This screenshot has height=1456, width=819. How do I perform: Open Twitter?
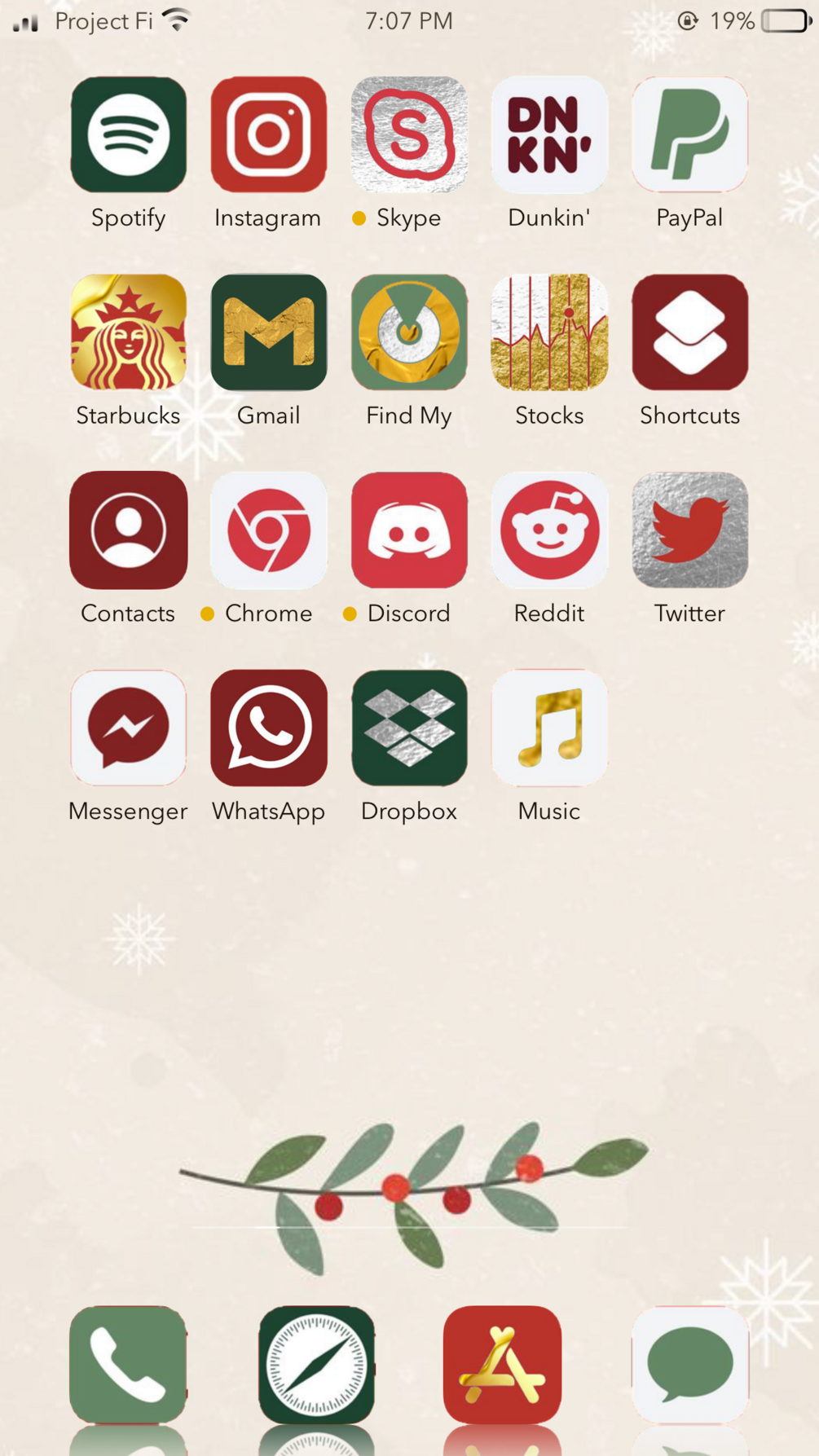[689, 530]
